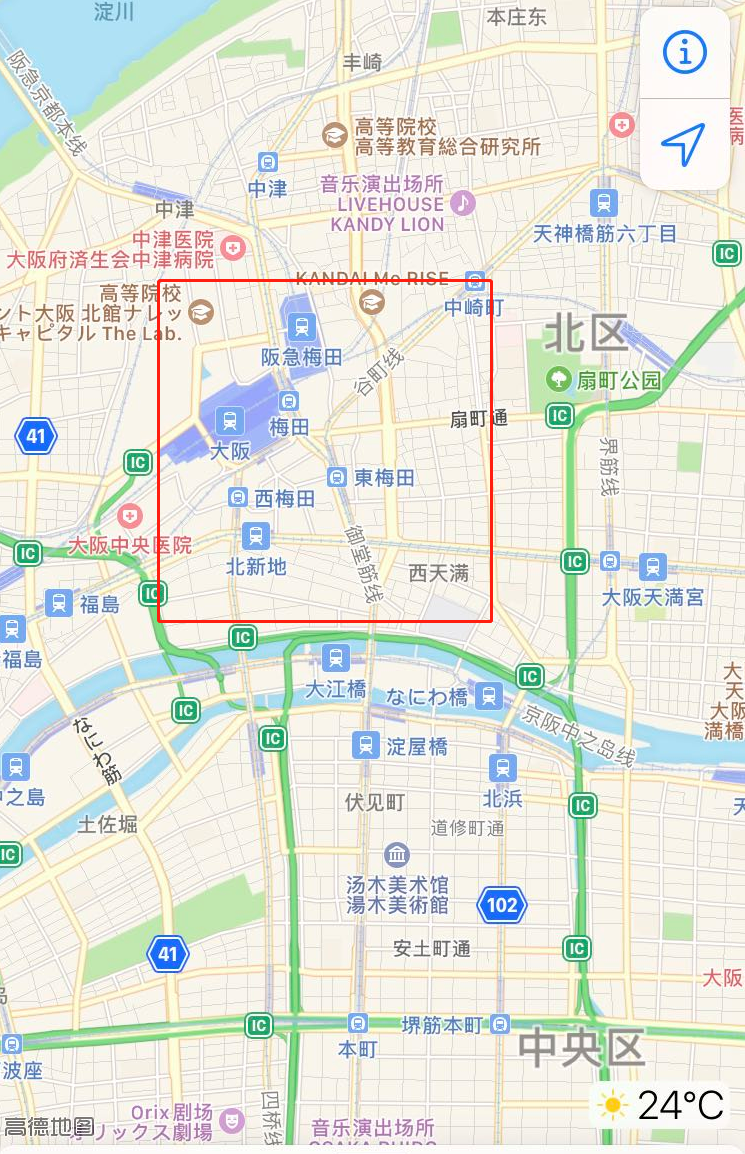745x1154 pixels.
Task: Open 大阪中央医院 hospital marker
Action: coord(129,517)
